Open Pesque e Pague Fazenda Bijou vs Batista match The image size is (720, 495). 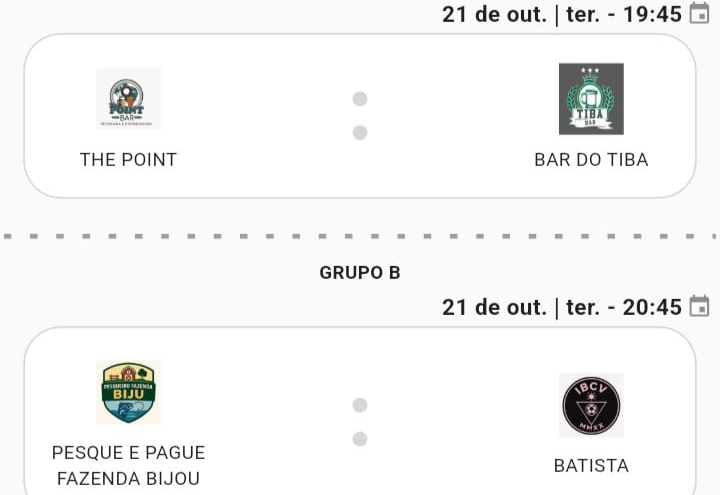click(360, 422)
